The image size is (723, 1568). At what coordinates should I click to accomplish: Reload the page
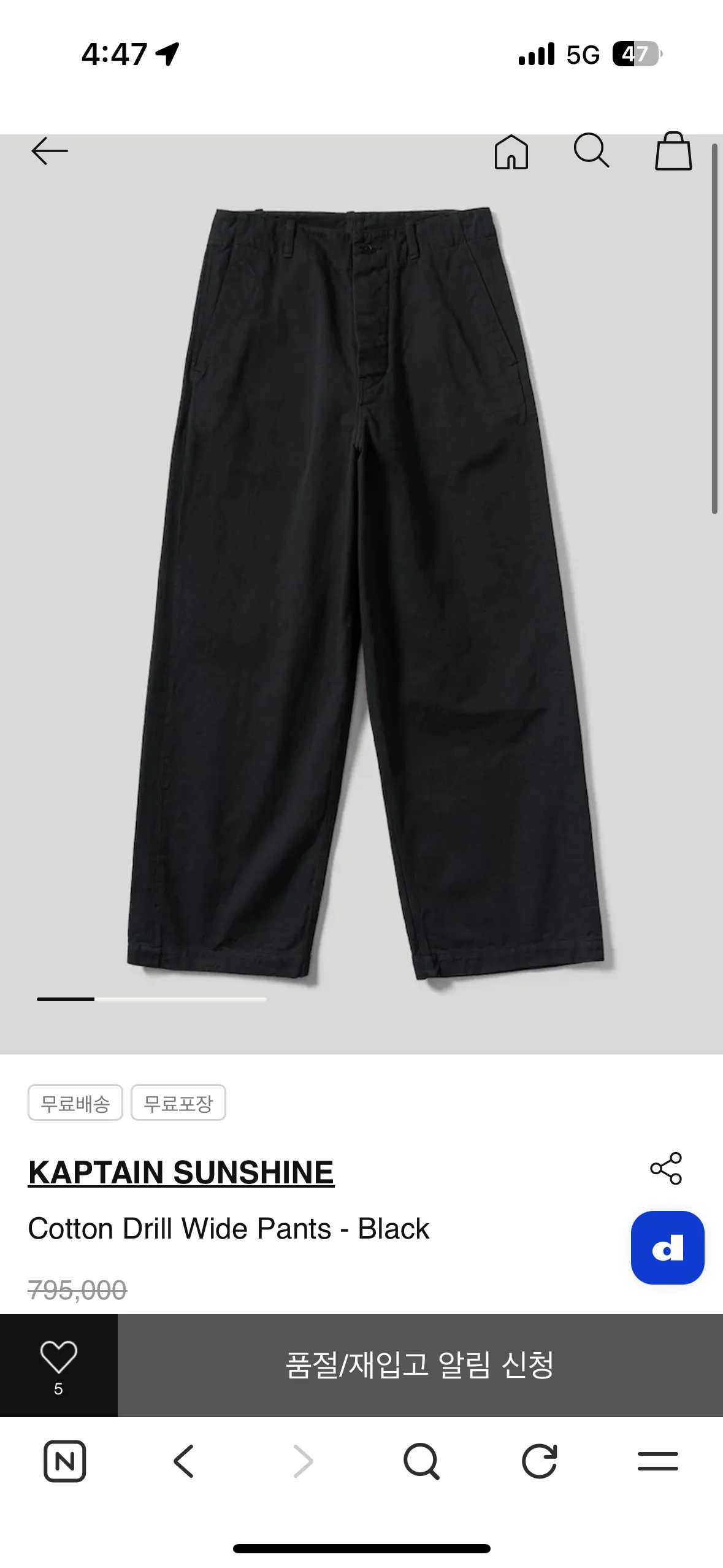539,1461
